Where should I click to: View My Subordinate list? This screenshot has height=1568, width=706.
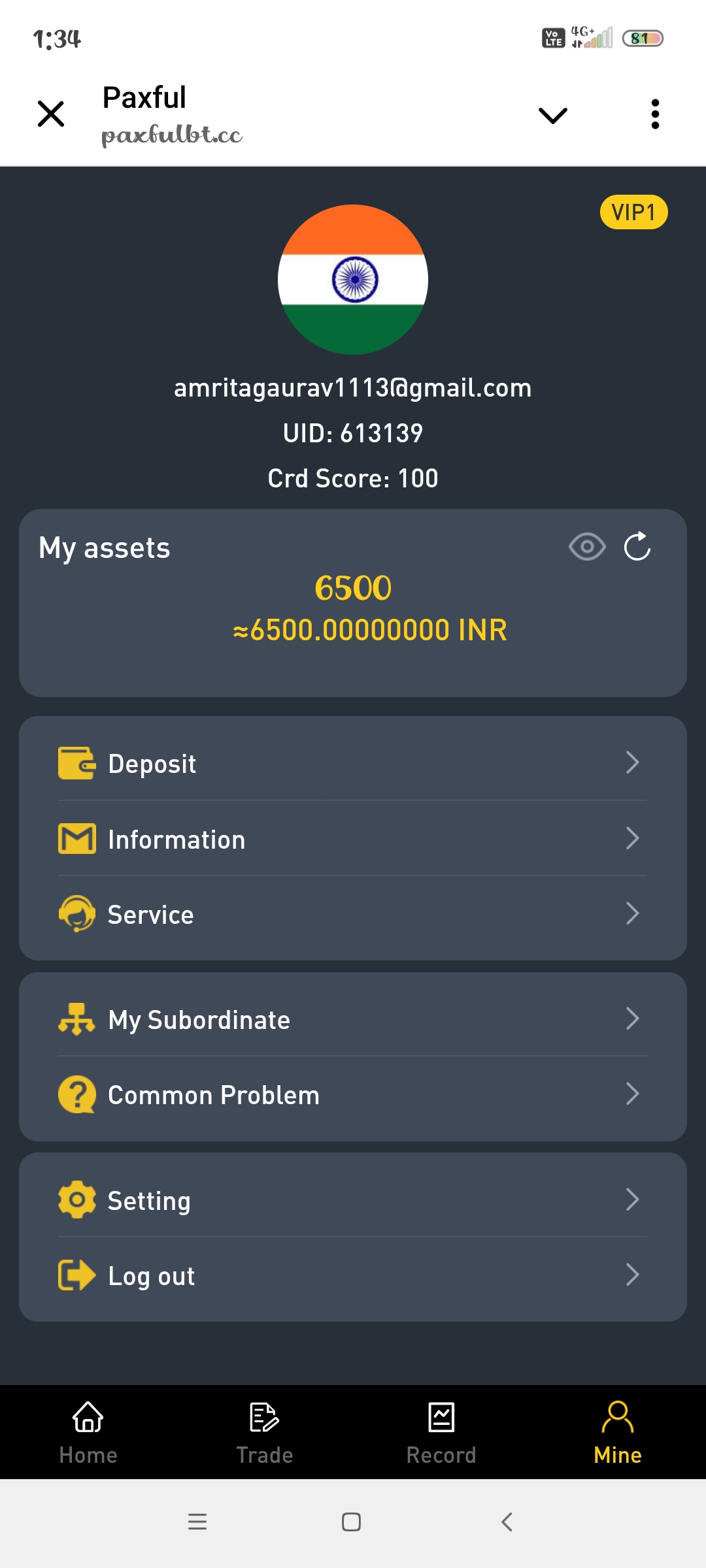coord(353,1019)
